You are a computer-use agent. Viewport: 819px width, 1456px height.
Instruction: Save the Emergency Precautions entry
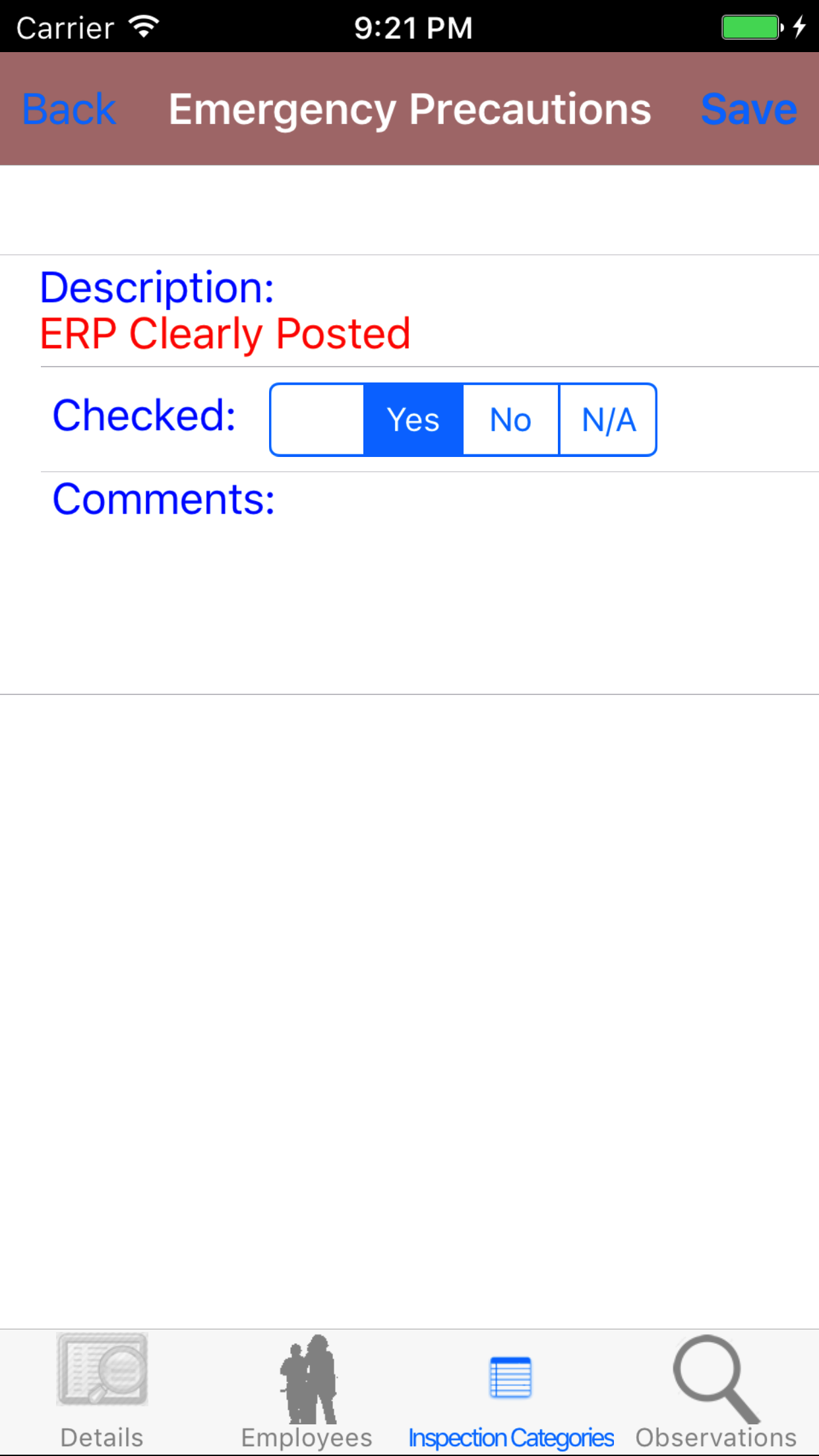pos(748,109)
